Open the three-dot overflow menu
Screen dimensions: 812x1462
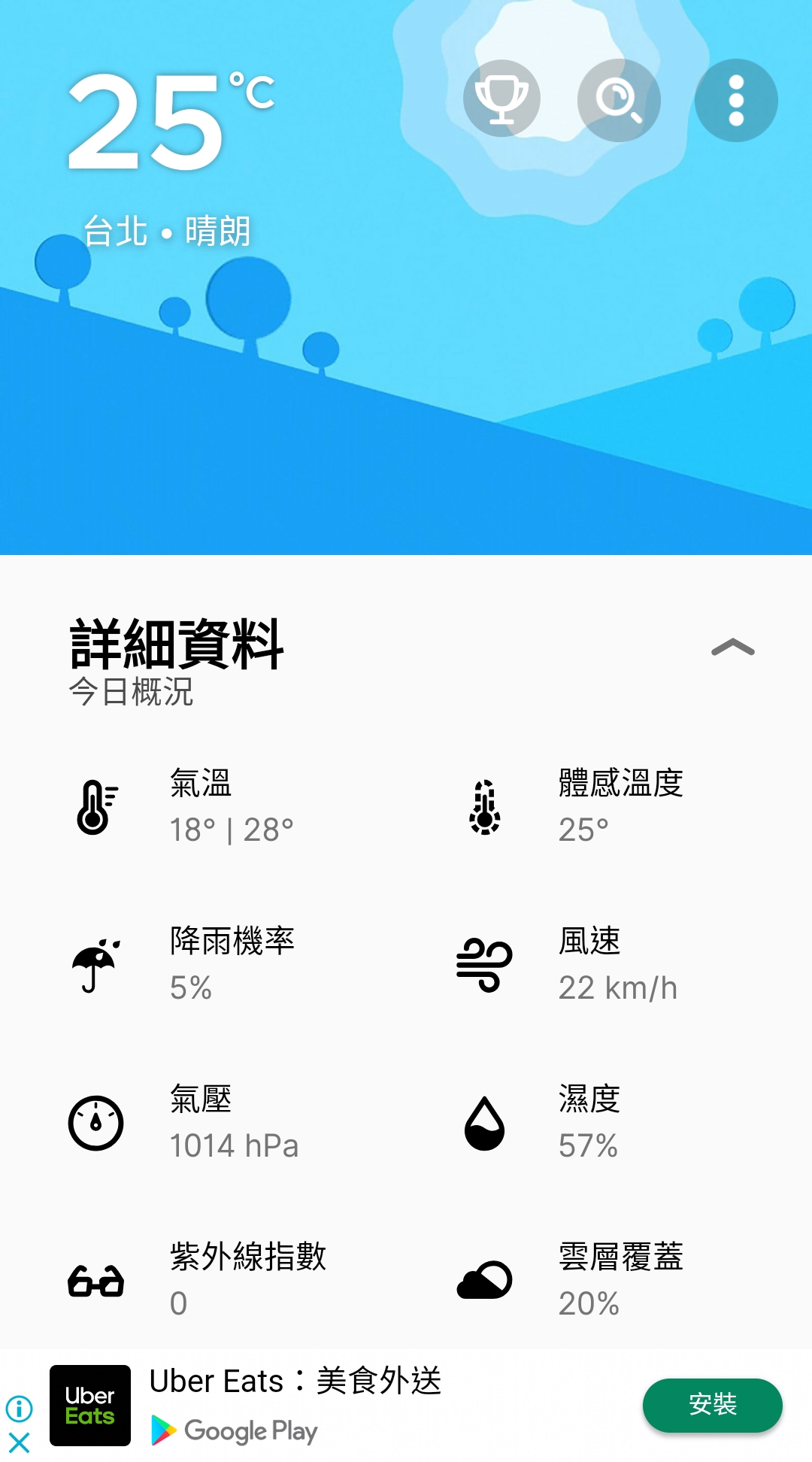(x=735, y=100)
